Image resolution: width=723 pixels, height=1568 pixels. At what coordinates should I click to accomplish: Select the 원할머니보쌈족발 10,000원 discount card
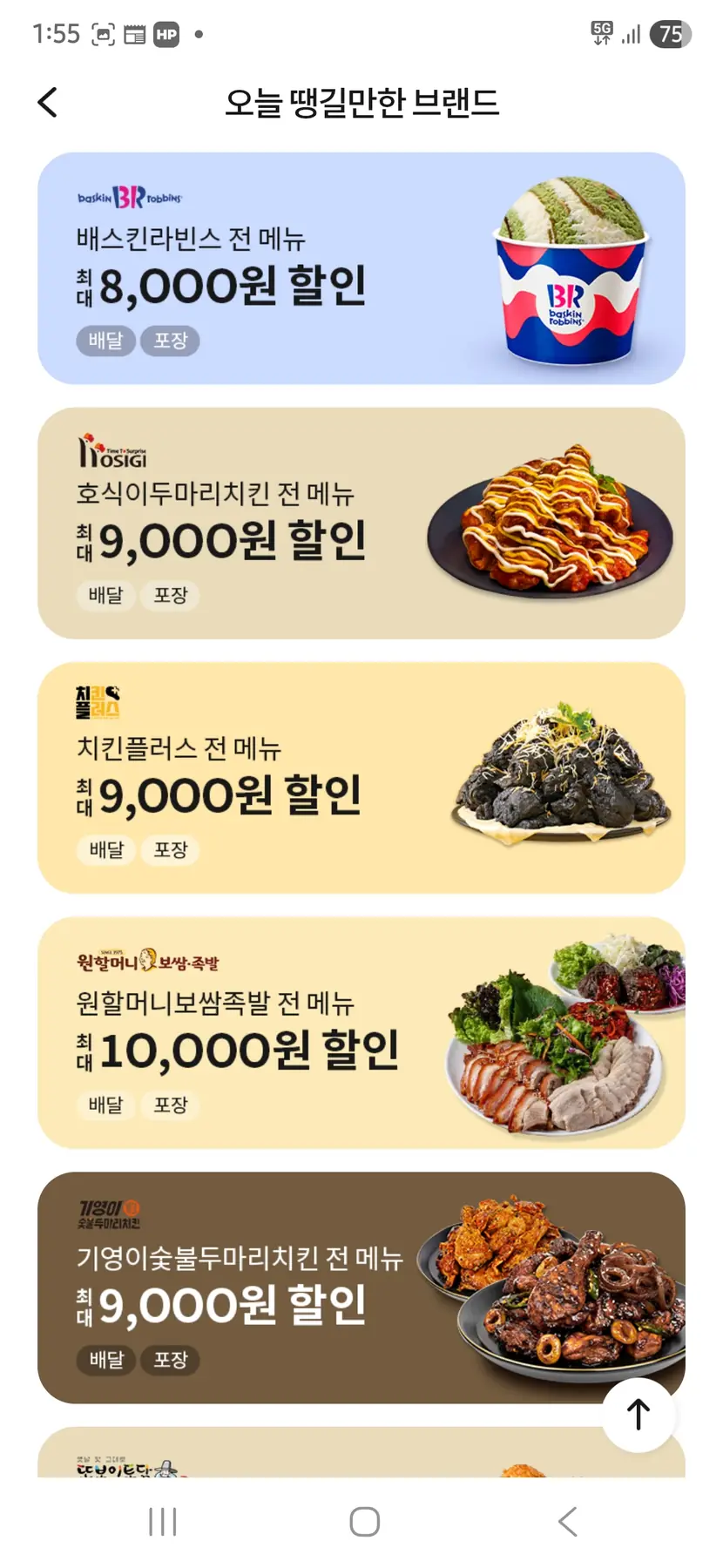(361, 1032)
